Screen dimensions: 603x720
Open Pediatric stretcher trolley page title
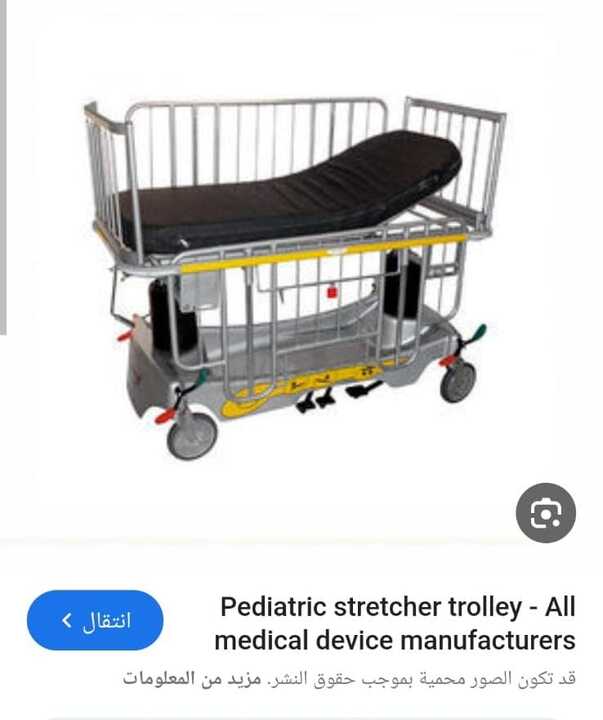(395, 623)
